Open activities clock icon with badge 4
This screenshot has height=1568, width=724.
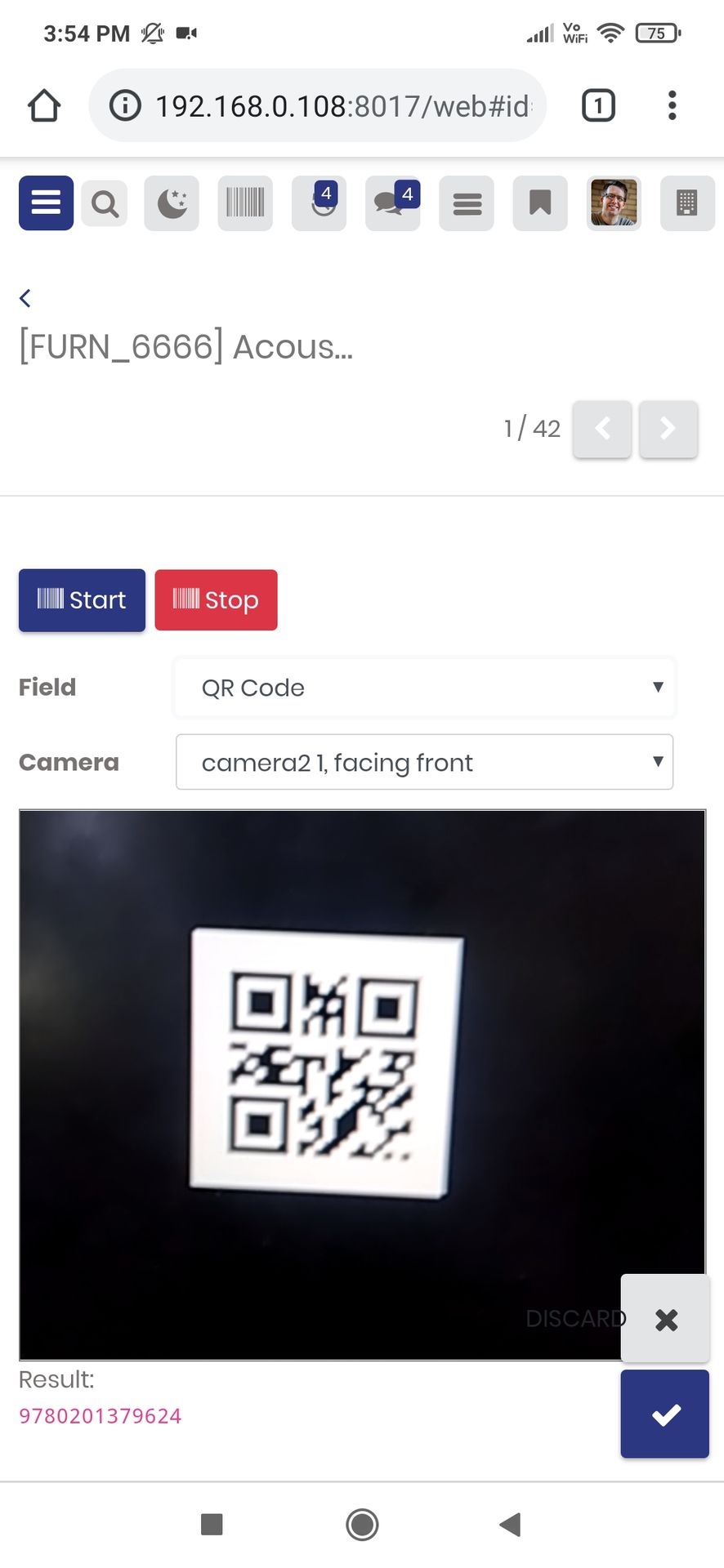(319, 203)
